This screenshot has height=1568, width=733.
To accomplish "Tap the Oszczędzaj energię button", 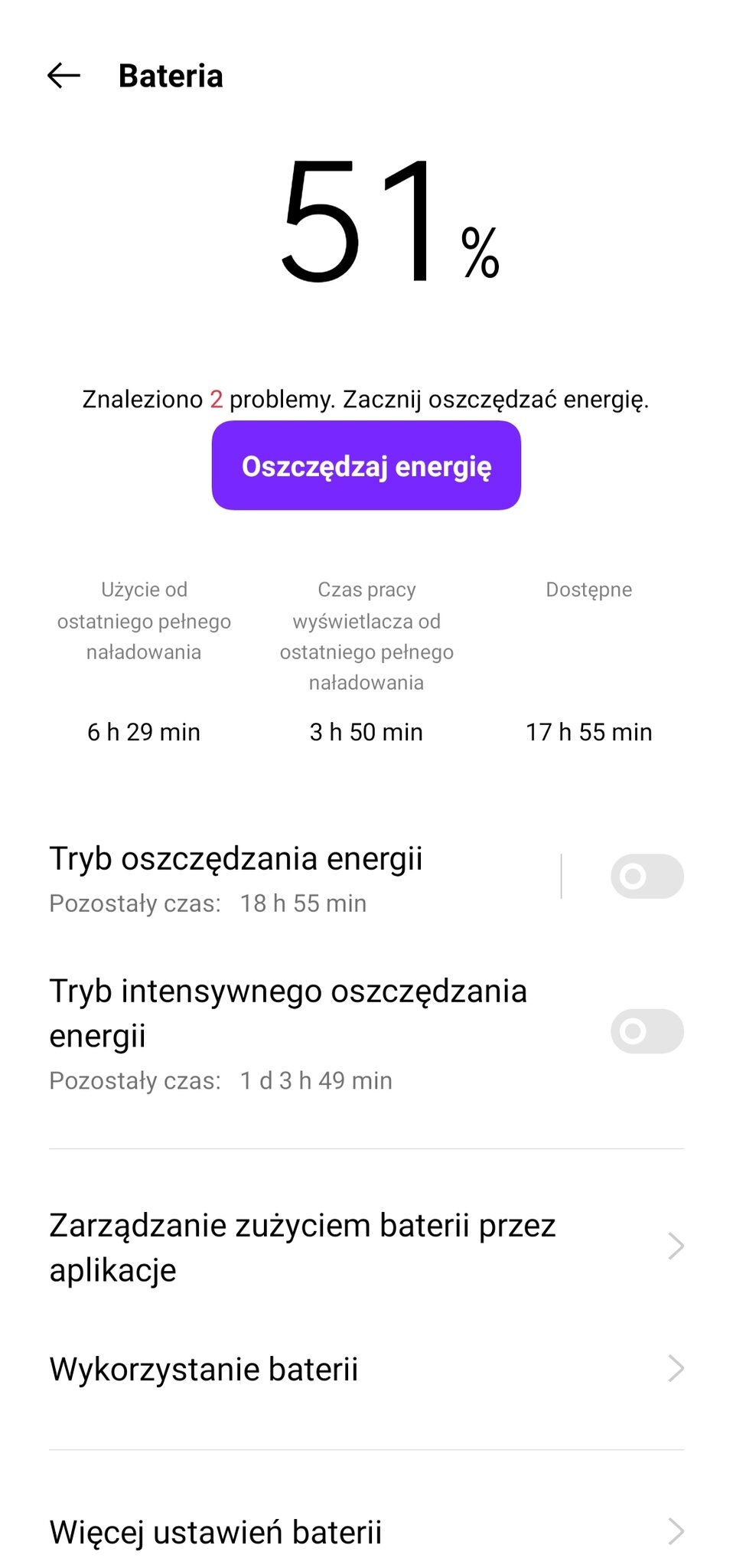I will pyautogui.click(x=366, y=465).
